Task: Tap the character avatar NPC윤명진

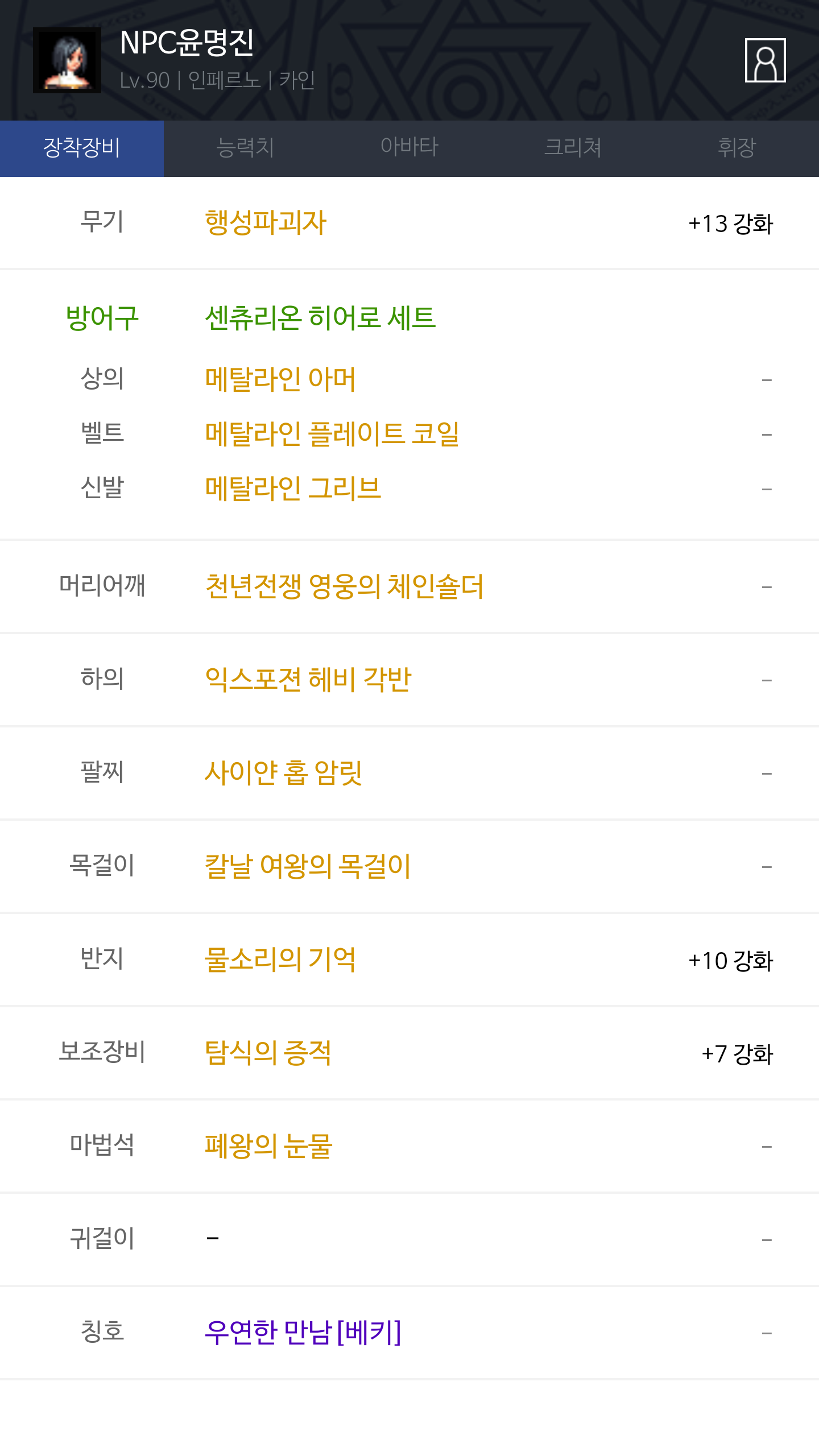Action: coord(67,60)
